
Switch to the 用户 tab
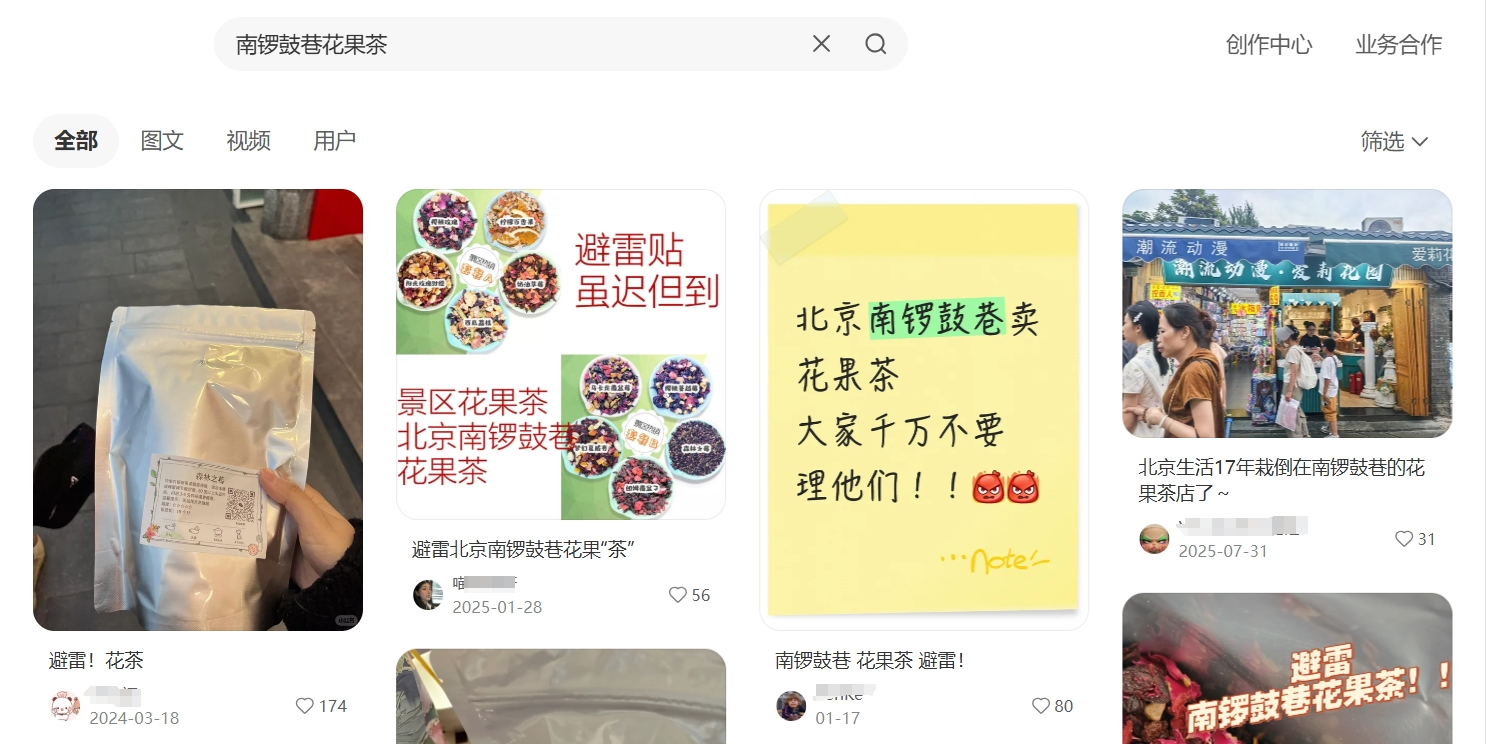click(334, 141)
